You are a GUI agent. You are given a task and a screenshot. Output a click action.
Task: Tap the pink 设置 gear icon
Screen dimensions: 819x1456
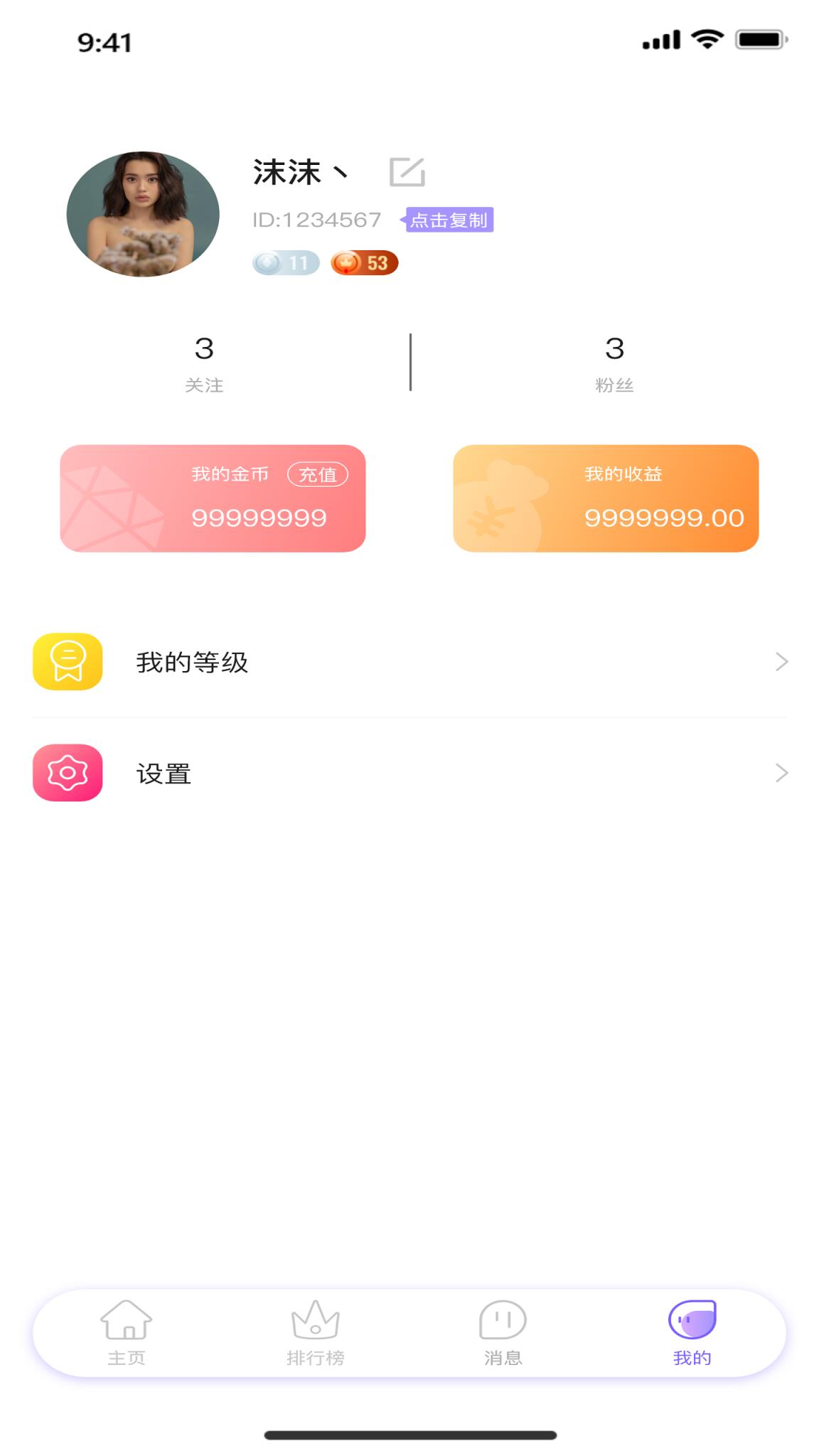click(x=68, y=773)
